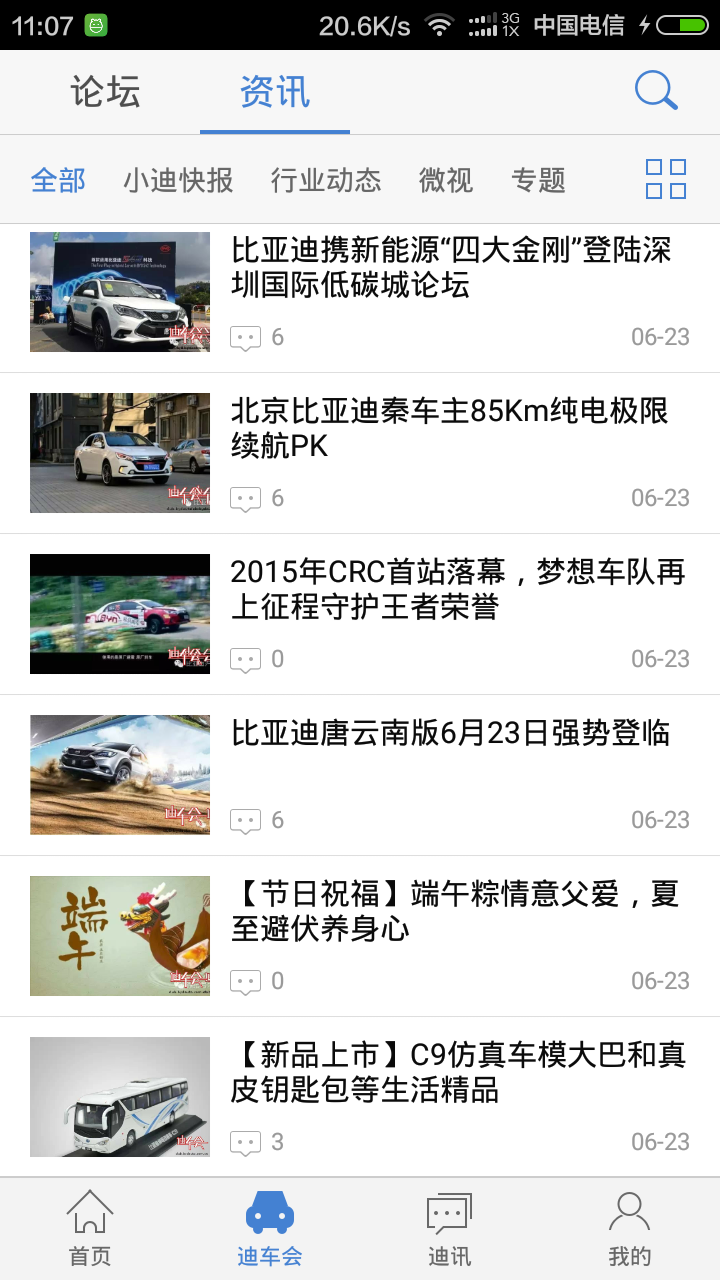Filter news by 全部

[58, 180]
